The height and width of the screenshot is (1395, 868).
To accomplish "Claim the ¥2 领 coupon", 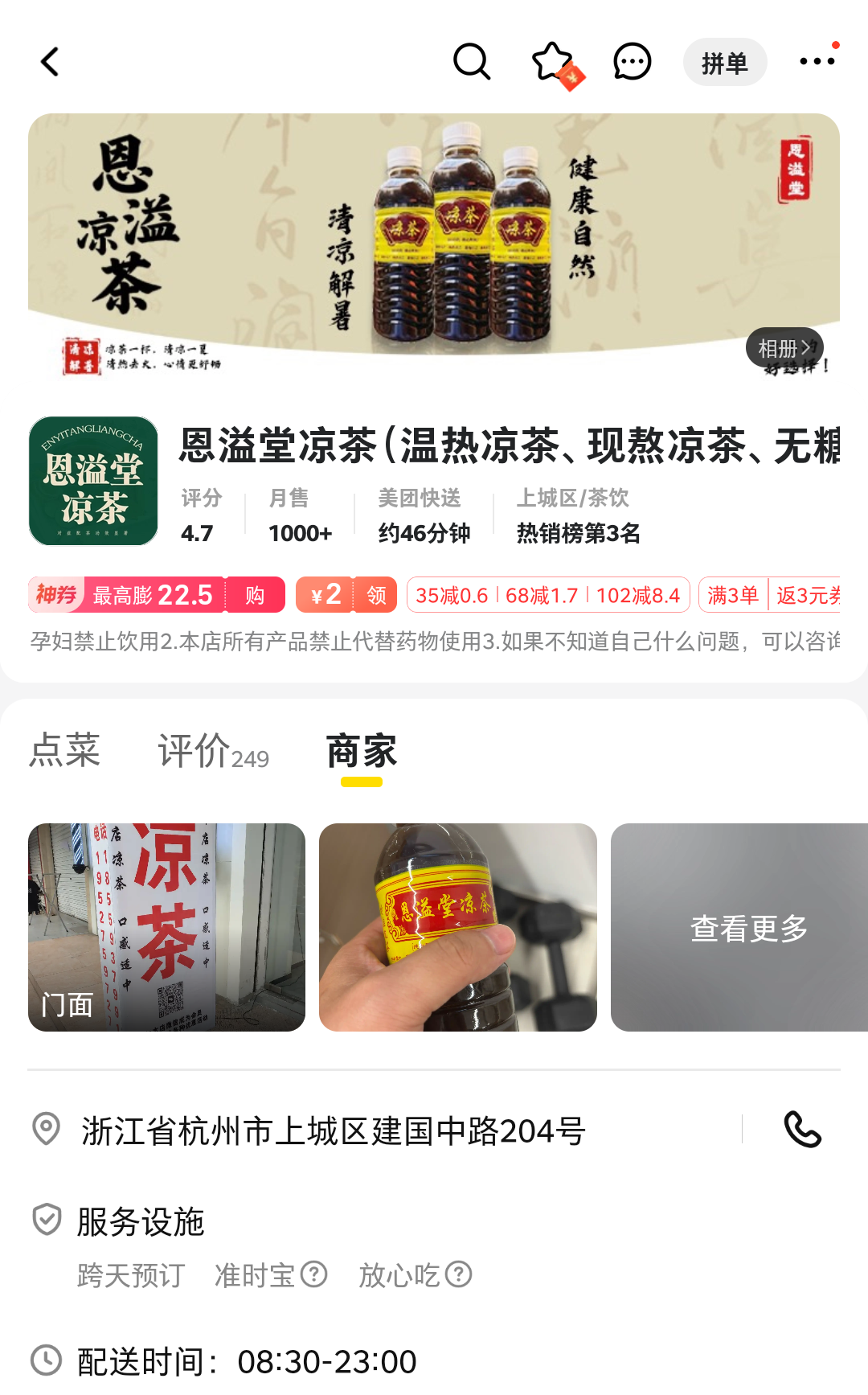I will [346, 595].
